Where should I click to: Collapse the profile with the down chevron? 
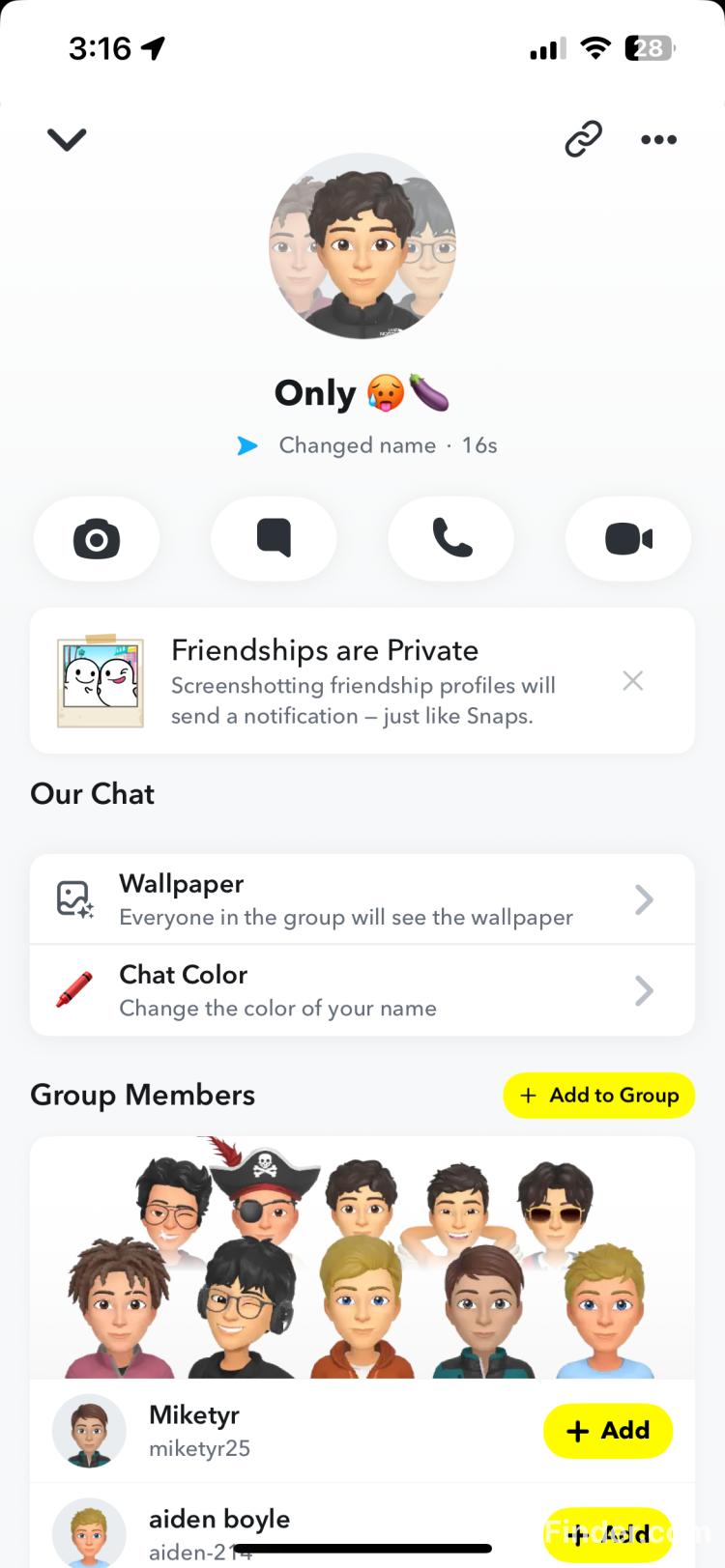67,139
